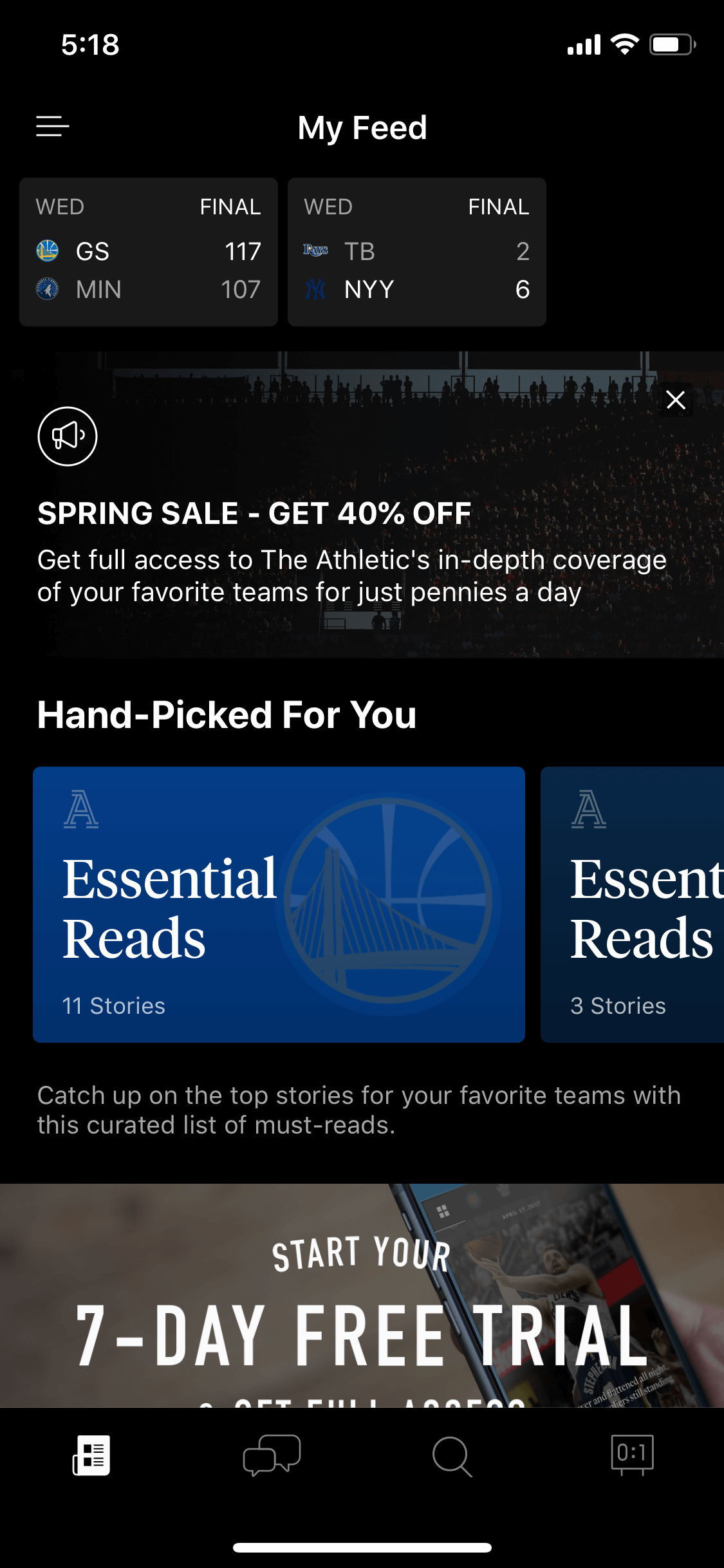
Task: Open Essential Reads with 11 Stories
Action: click(x=279, y=904)
